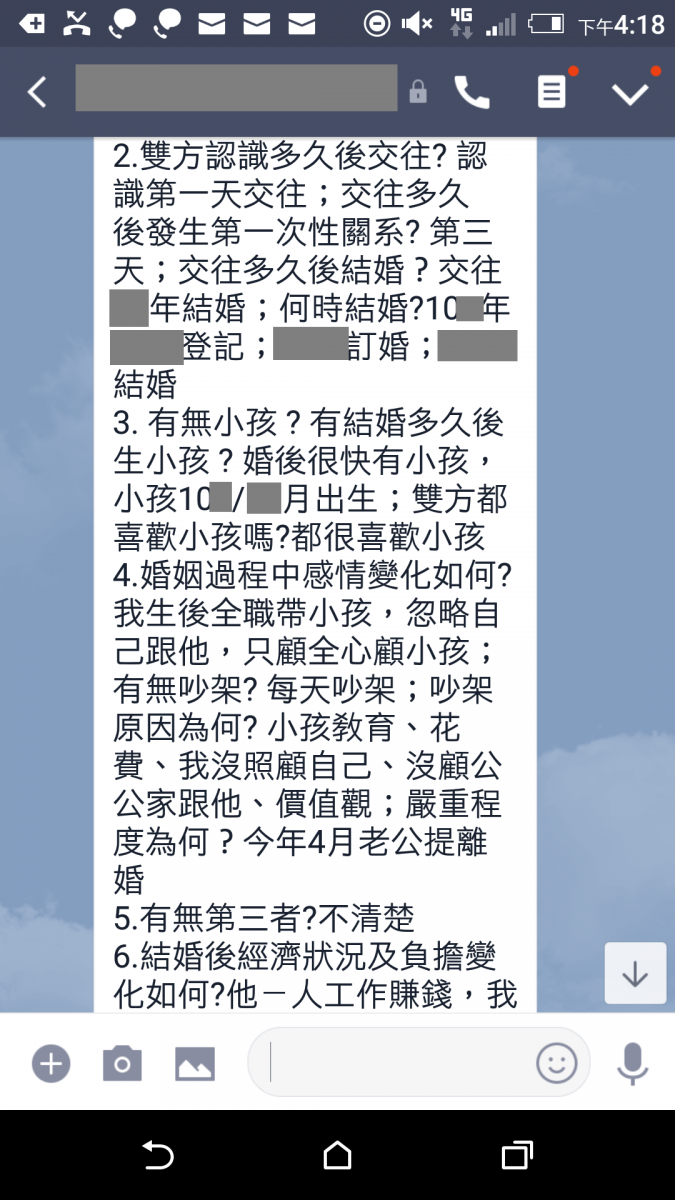Tap the system home button

point(338,1156)
